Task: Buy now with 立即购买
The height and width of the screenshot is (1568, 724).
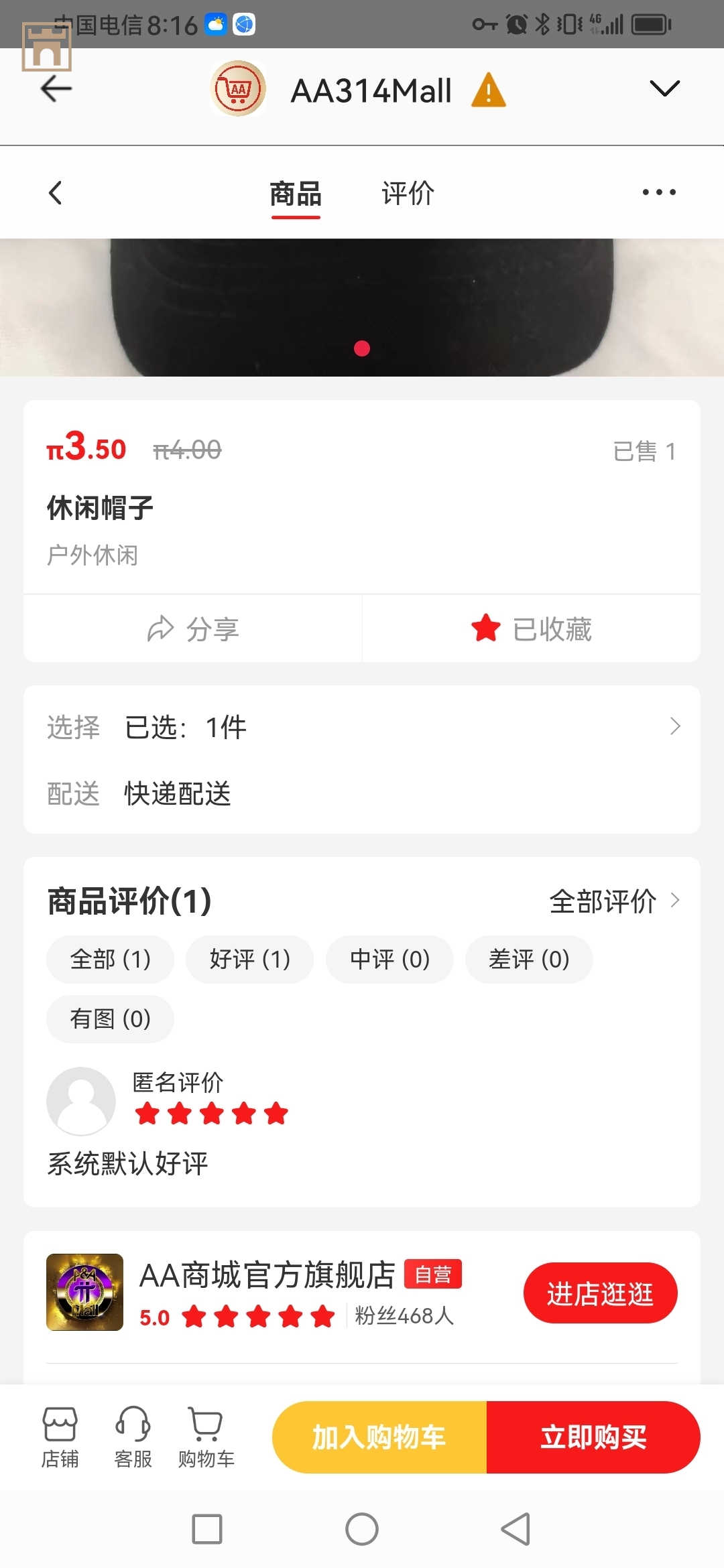Action: click(593, 1437)
